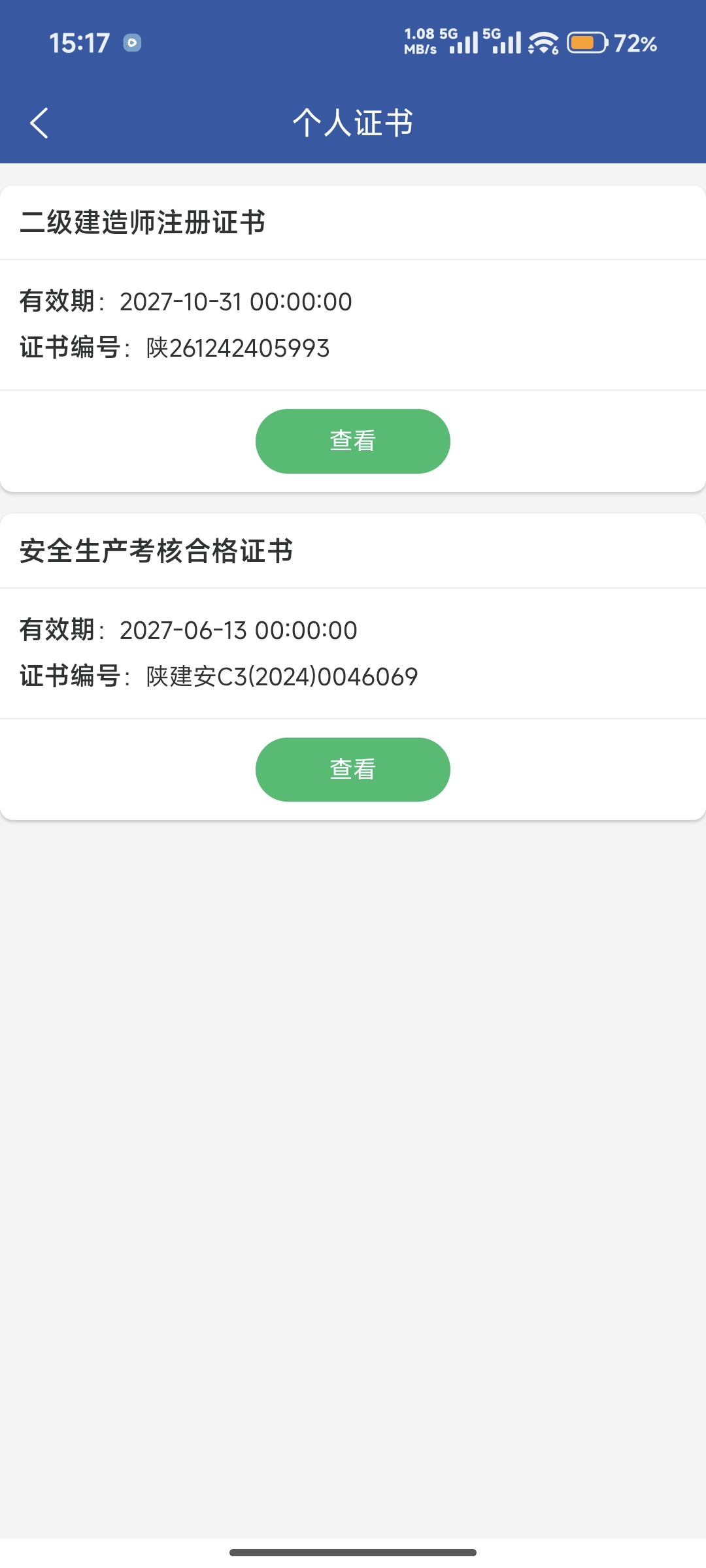Viewport: 706px width, 1568px height.
Task: View the 二级建造师注册证书 certificate
Action: (352, 441)
